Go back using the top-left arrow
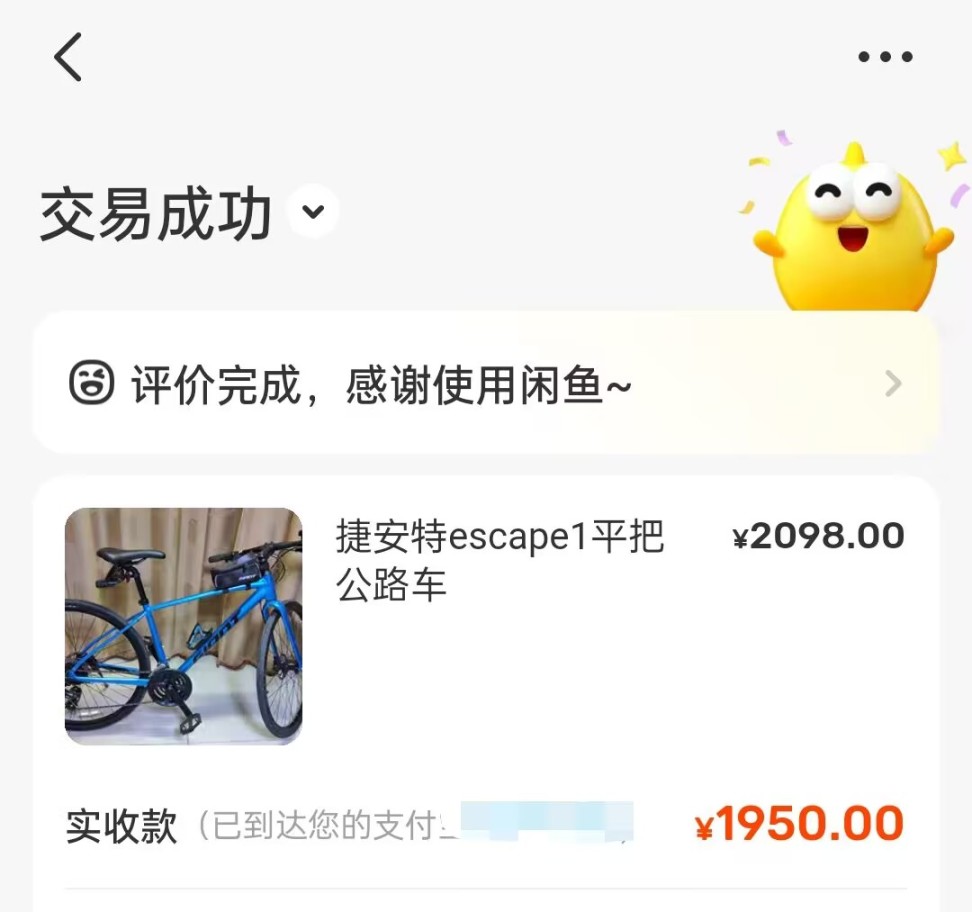972x912 pixels. 68,57
